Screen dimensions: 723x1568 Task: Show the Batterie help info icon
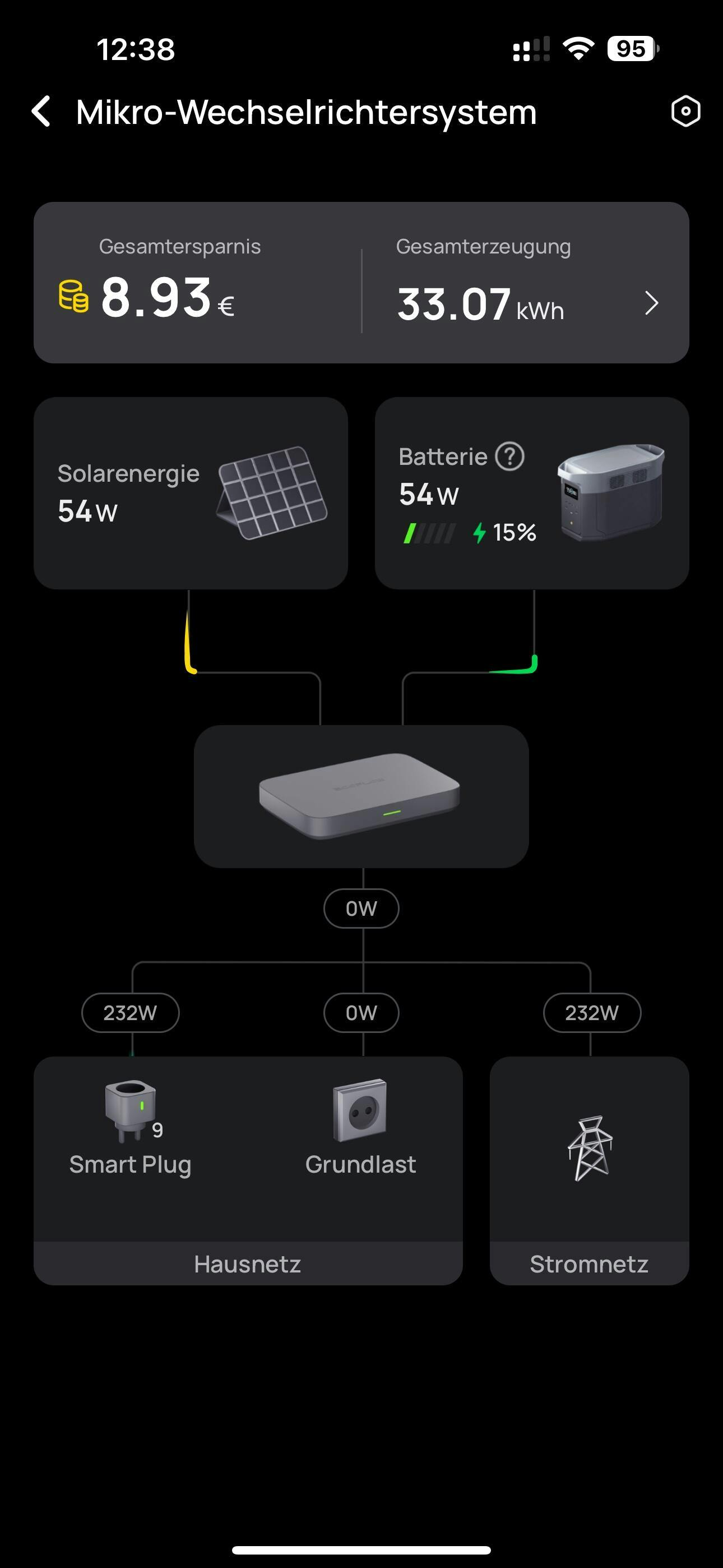(x=510, y=456)
